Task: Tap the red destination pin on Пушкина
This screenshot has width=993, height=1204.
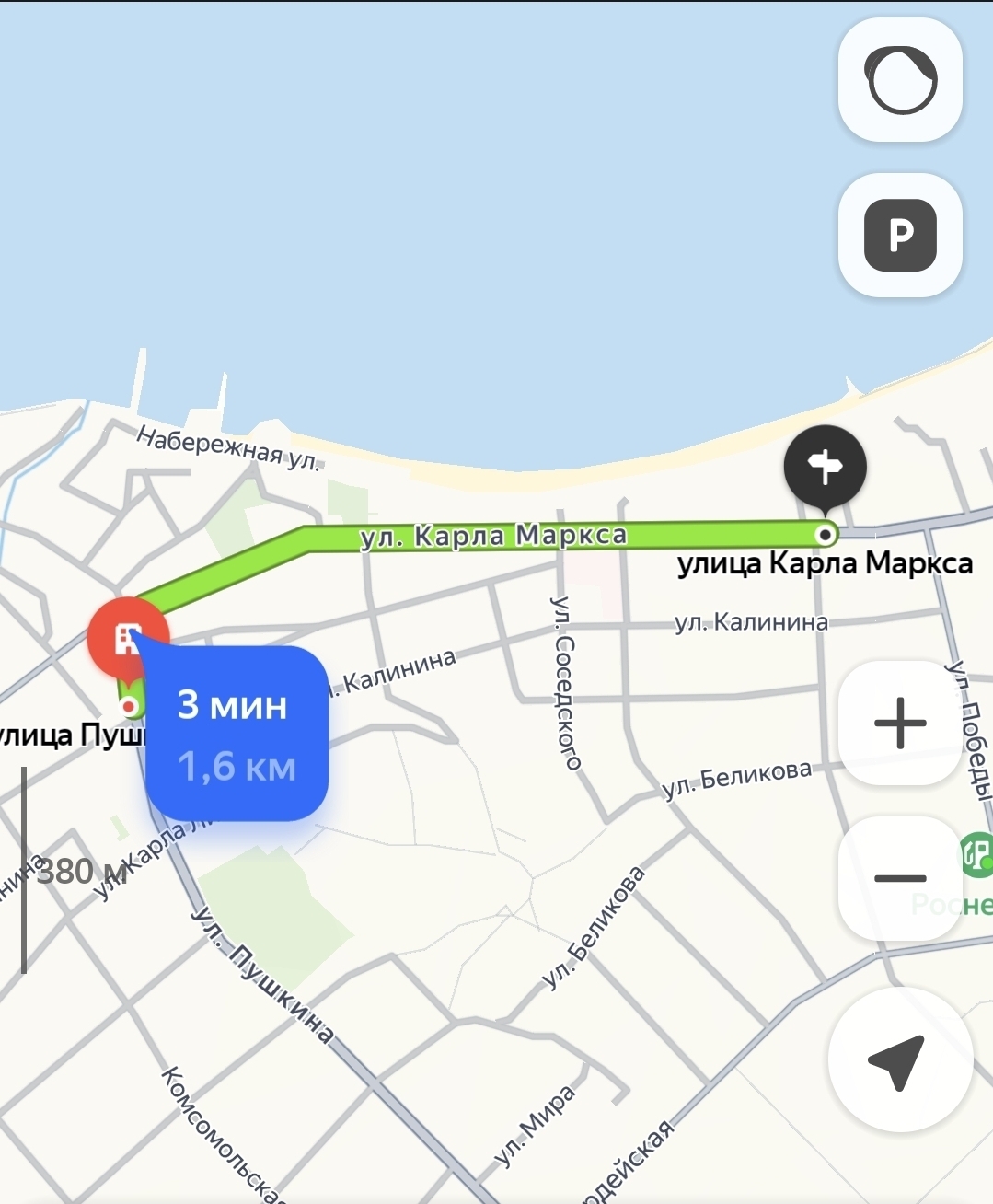Action: (128, 636)
